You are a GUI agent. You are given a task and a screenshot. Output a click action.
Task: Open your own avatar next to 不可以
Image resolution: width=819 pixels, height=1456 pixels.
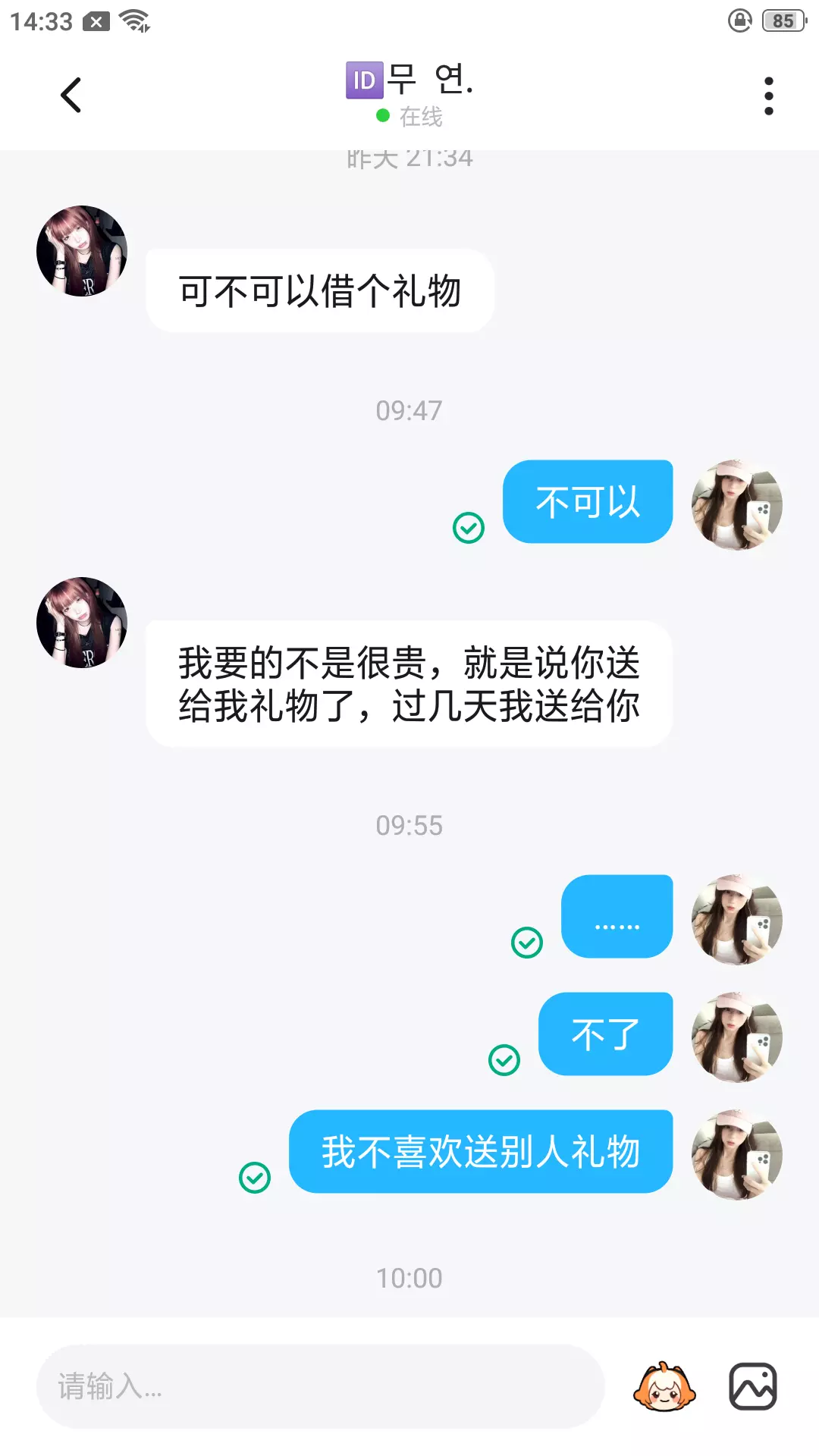coord(736,505)
